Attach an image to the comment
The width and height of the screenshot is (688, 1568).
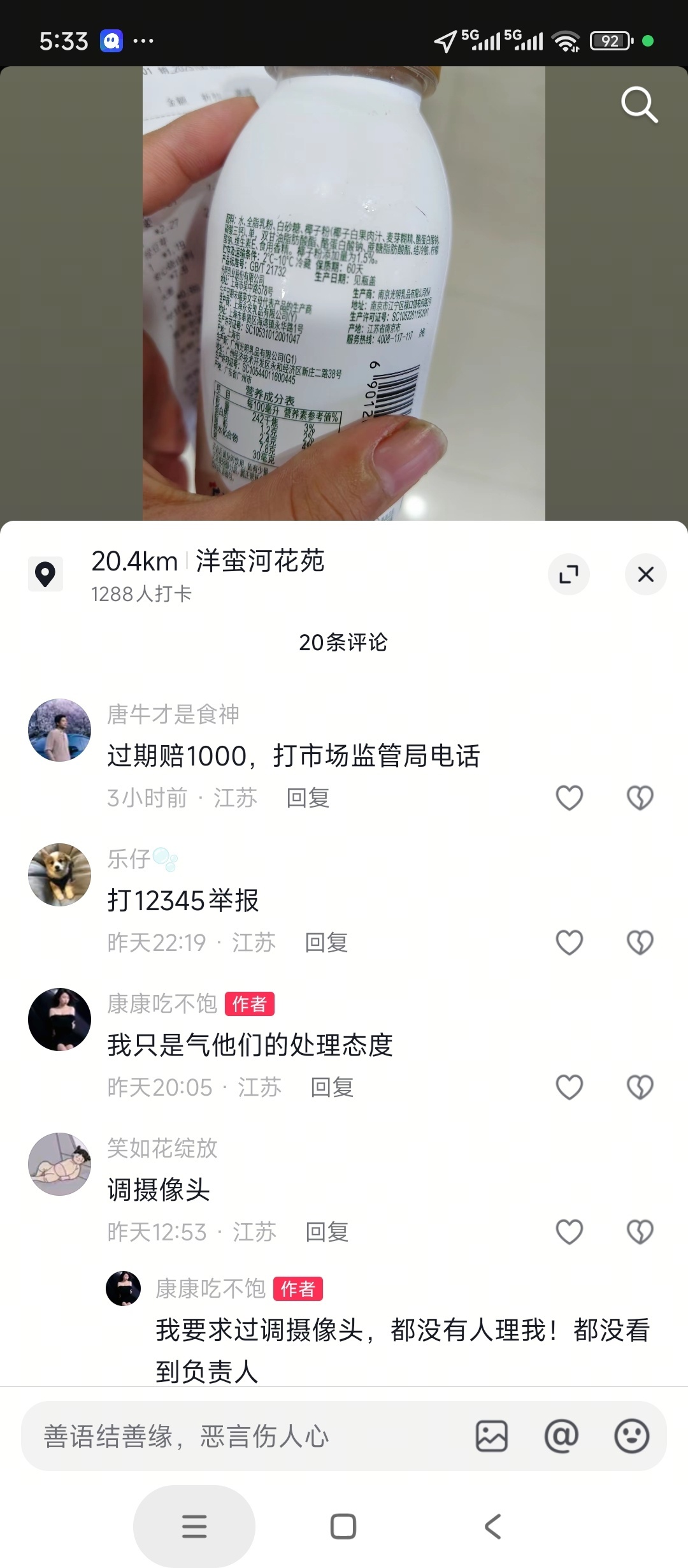coord(492,1437)
